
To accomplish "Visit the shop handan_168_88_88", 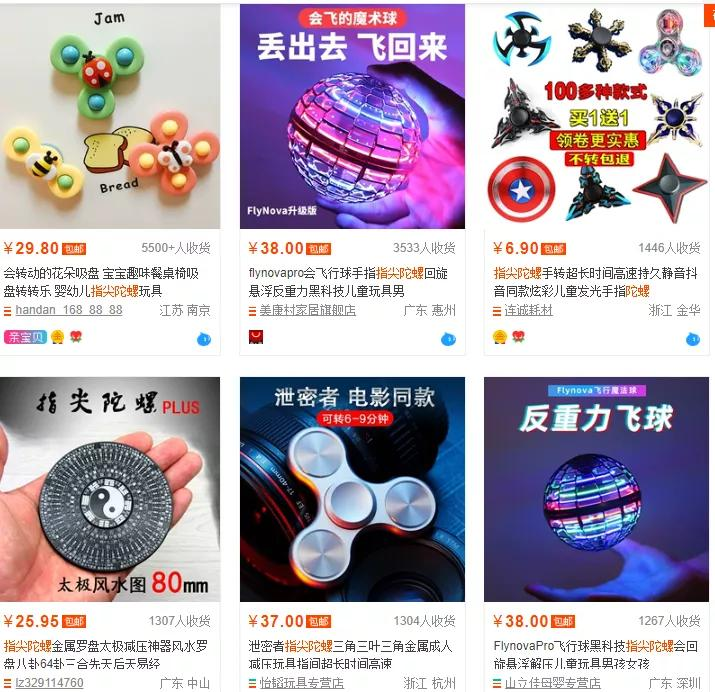I will [69, 310].
